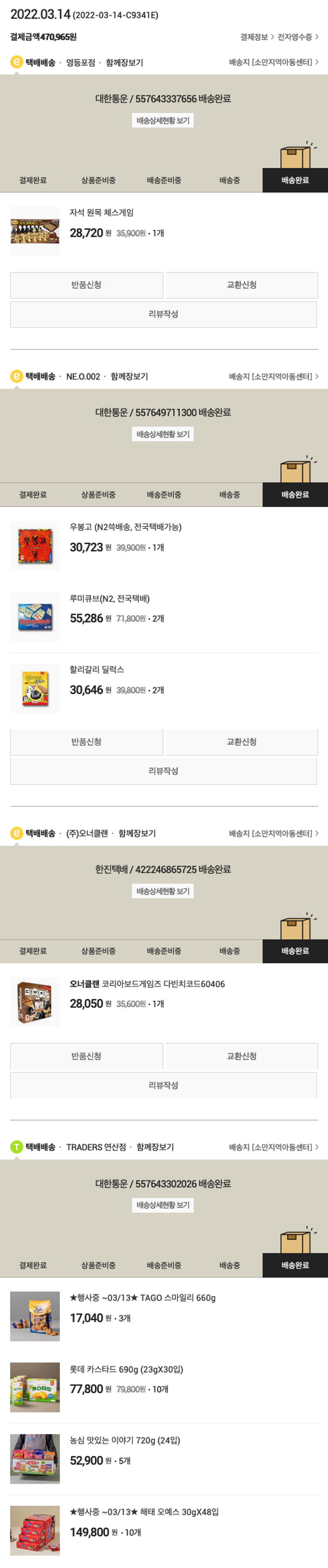Viewport: 328px width, 1568px height.
Task: View the 전자영수증 electronic receipt
Action: point(297,37)
